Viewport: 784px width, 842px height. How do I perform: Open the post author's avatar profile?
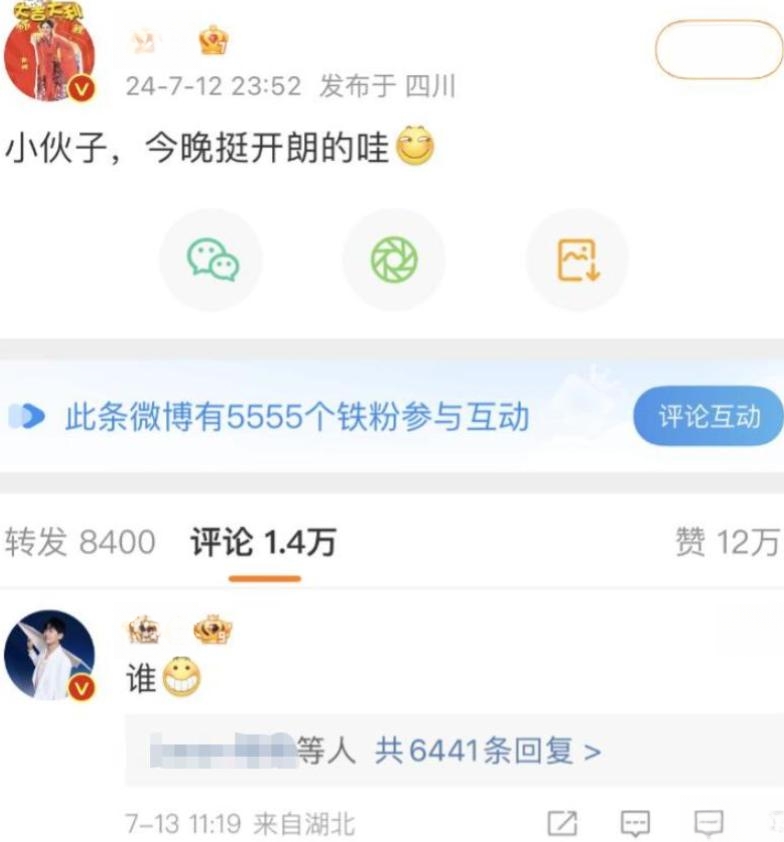[50, 57]
